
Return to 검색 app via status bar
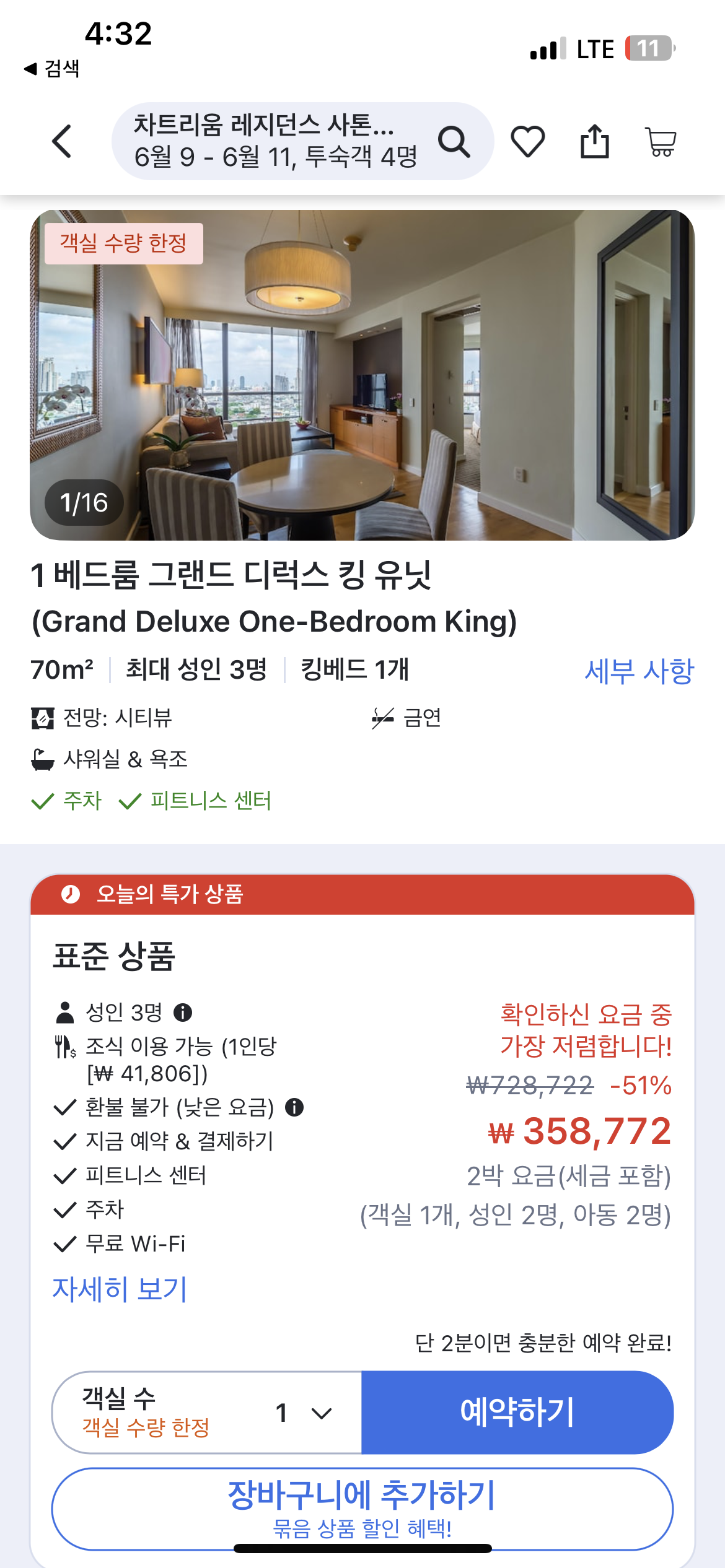tap(52, 68)
